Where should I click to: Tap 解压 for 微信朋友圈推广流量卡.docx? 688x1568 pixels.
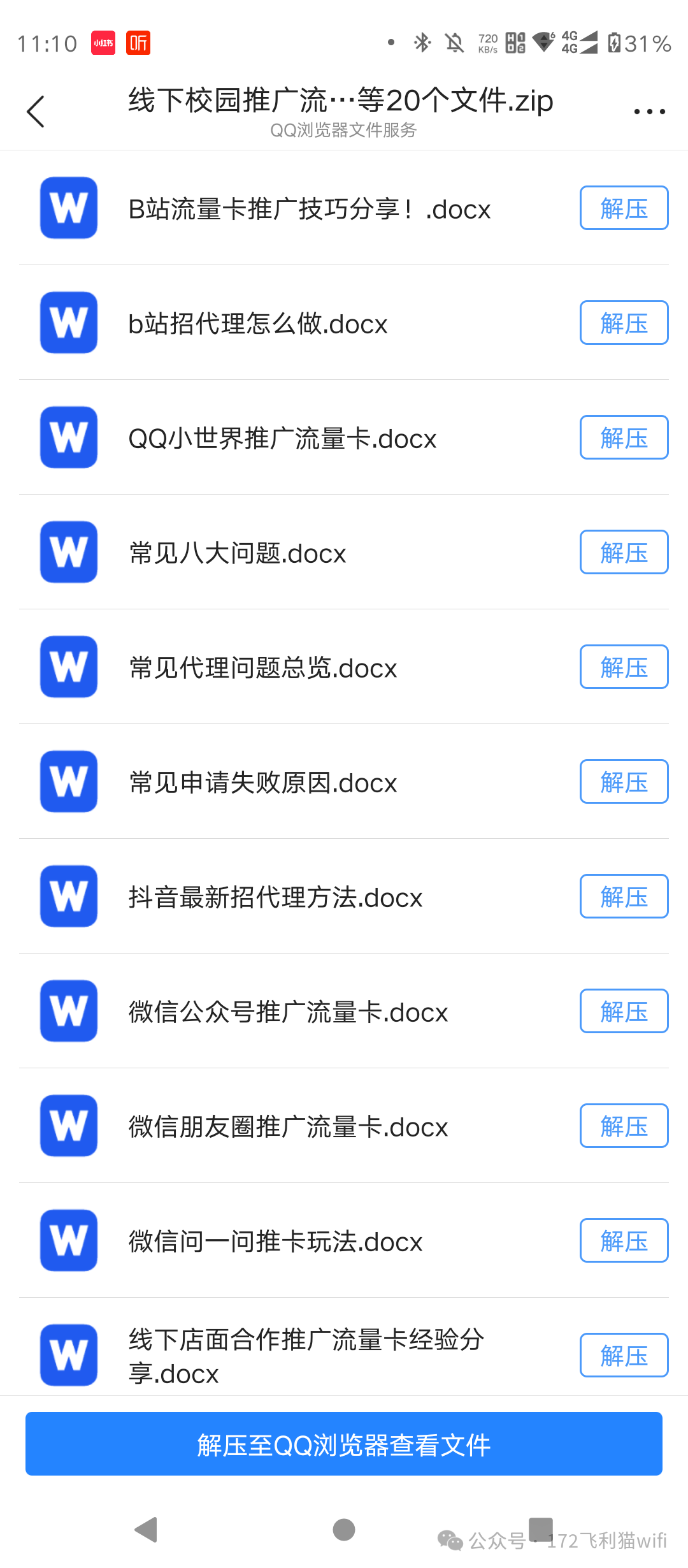coord(624,1126)
